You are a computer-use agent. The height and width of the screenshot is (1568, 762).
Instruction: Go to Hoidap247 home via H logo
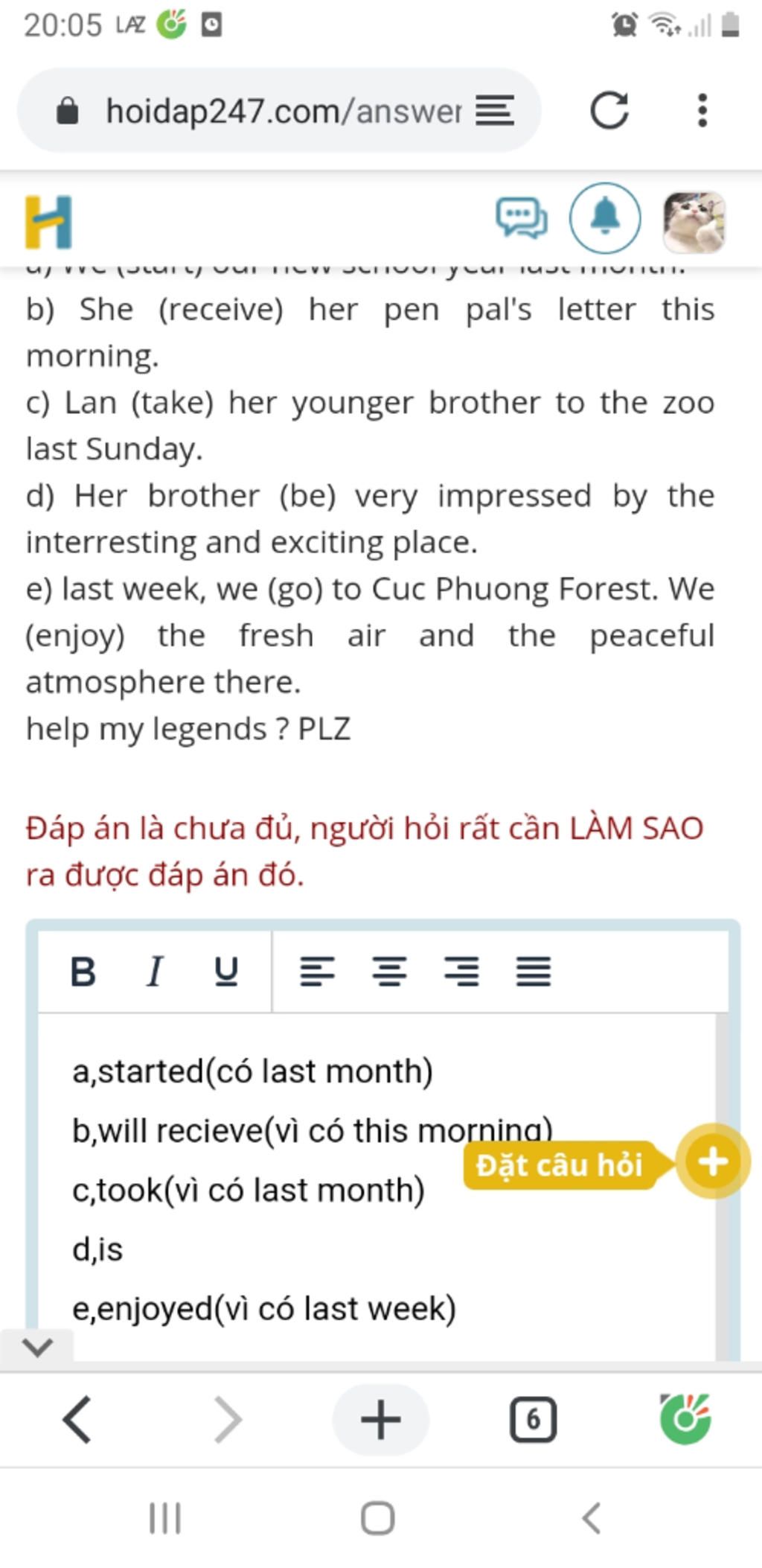pyautogui.click(x=48, y=222)
